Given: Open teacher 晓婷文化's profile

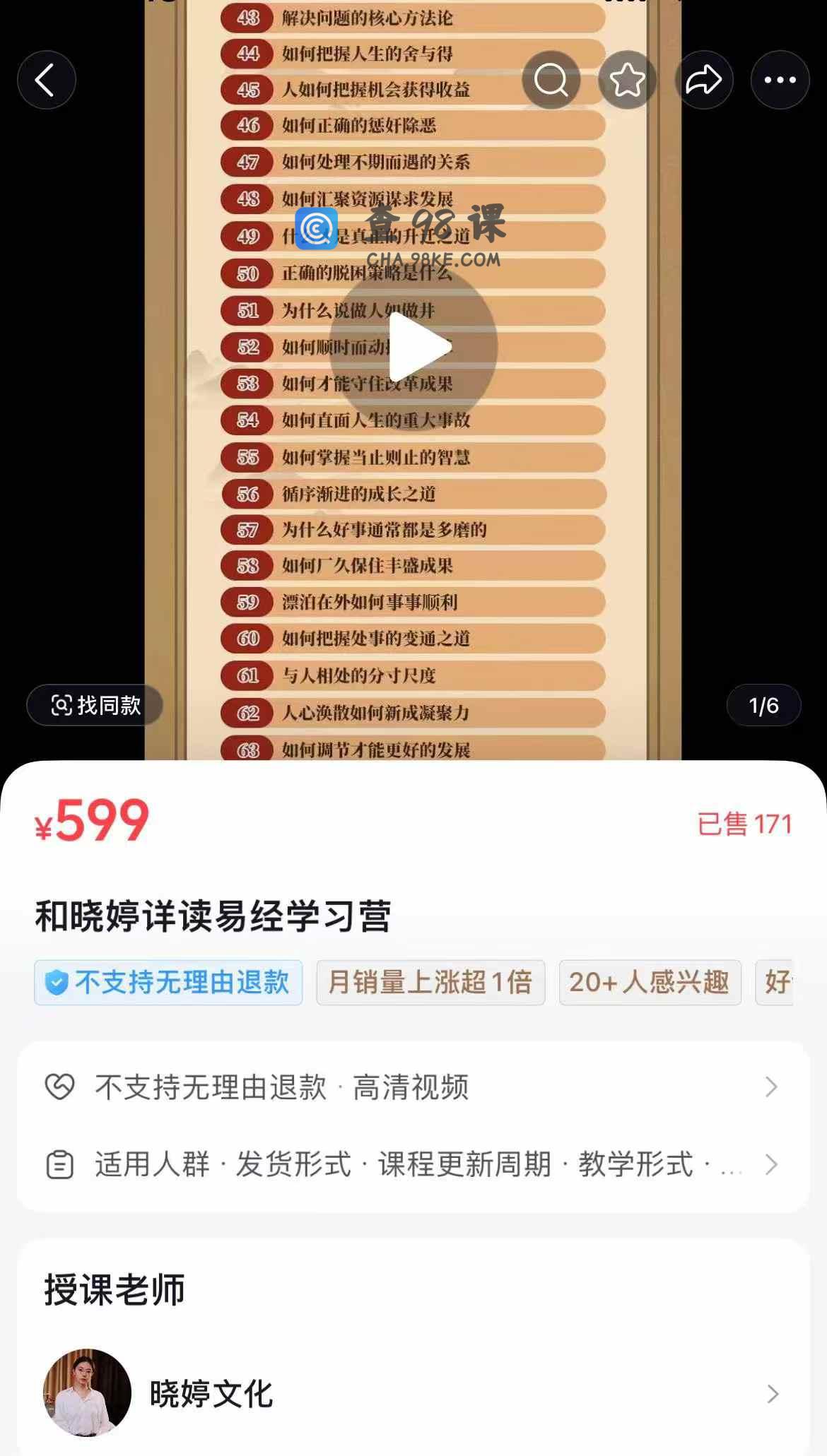Looking at the screenshot, I should 413,1394.
